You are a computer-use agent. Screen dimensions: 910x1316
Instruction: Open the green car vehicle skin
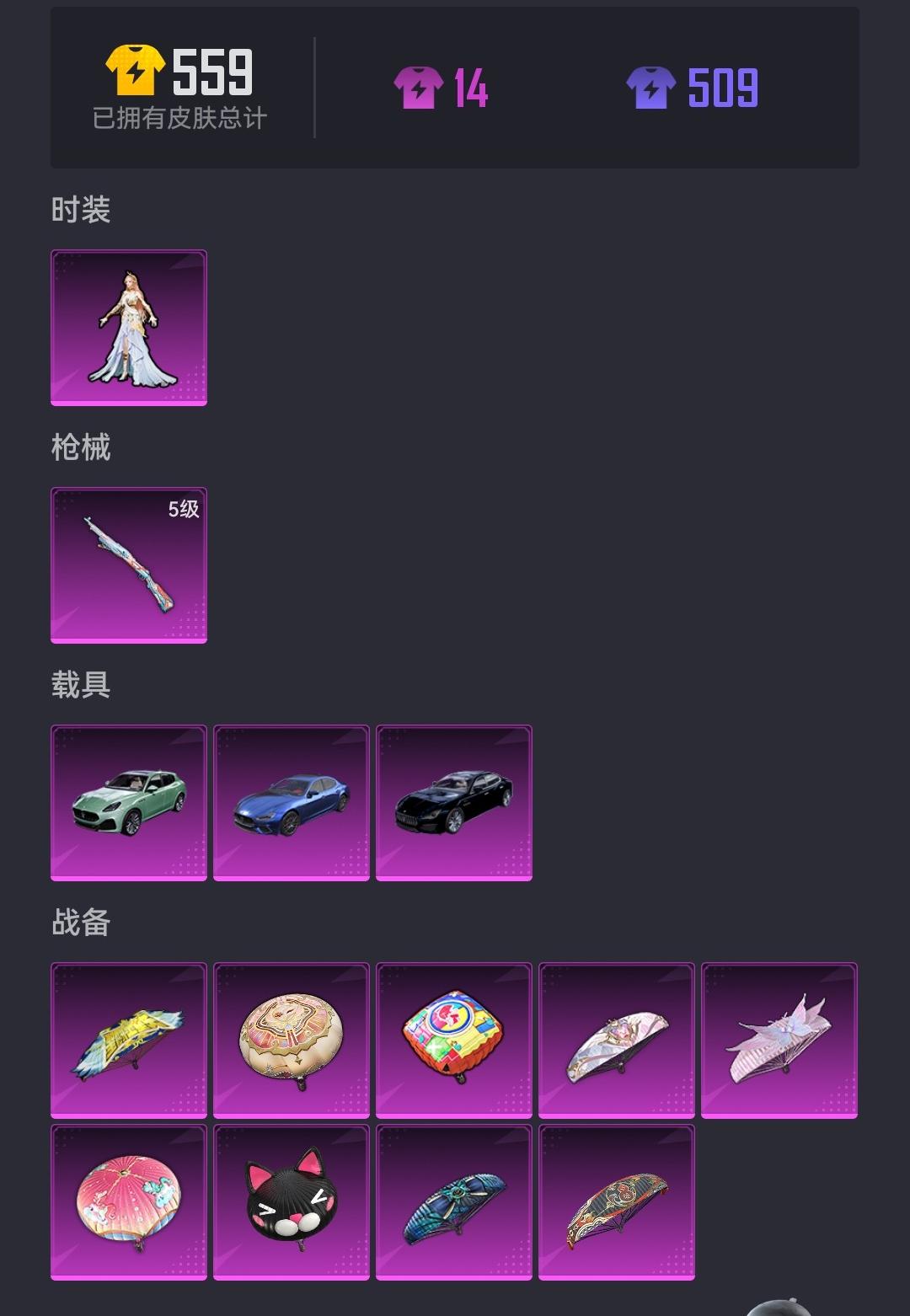[129, 803]
